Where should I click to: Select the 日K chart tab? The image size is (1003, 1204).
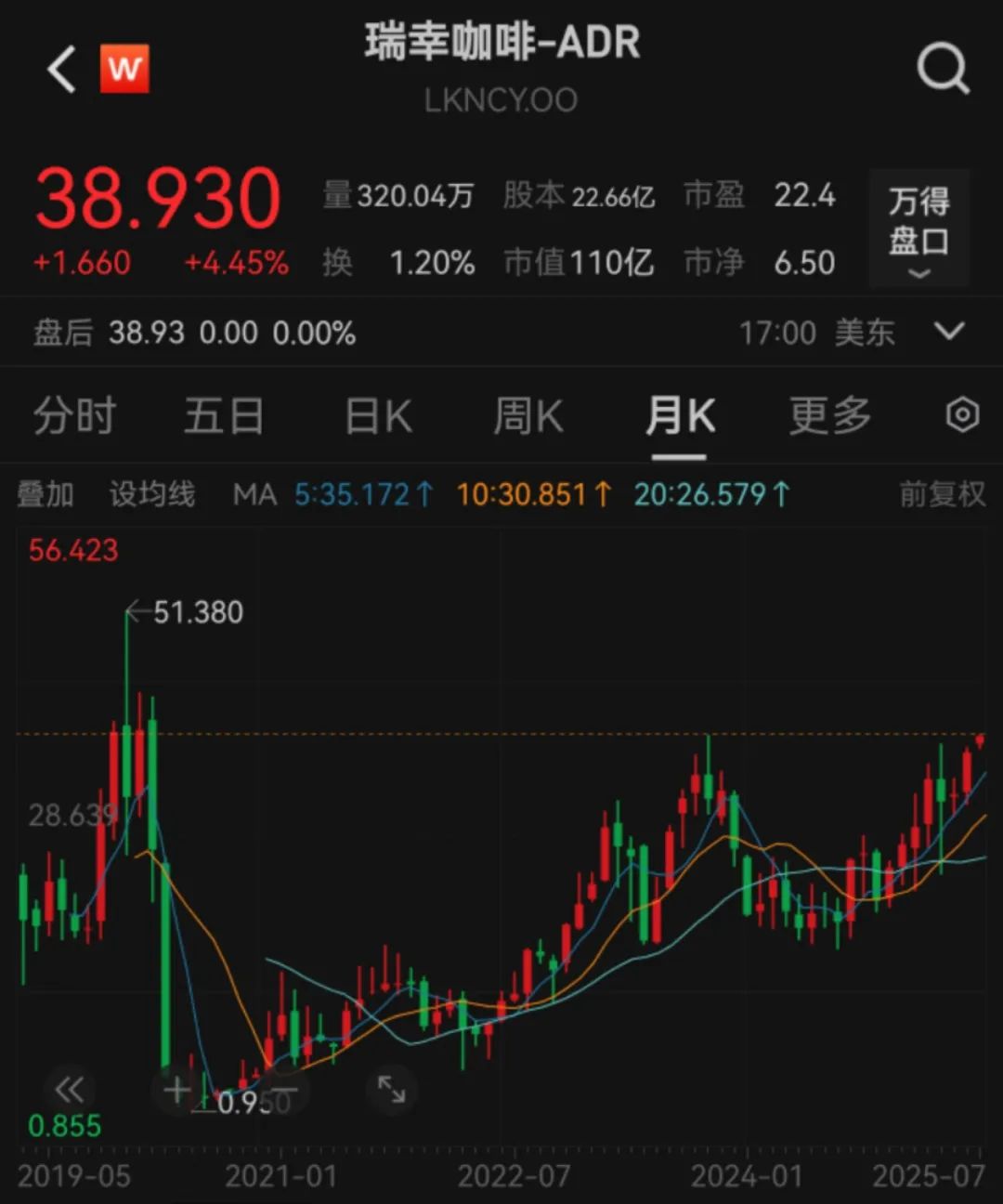coord(378,415)
